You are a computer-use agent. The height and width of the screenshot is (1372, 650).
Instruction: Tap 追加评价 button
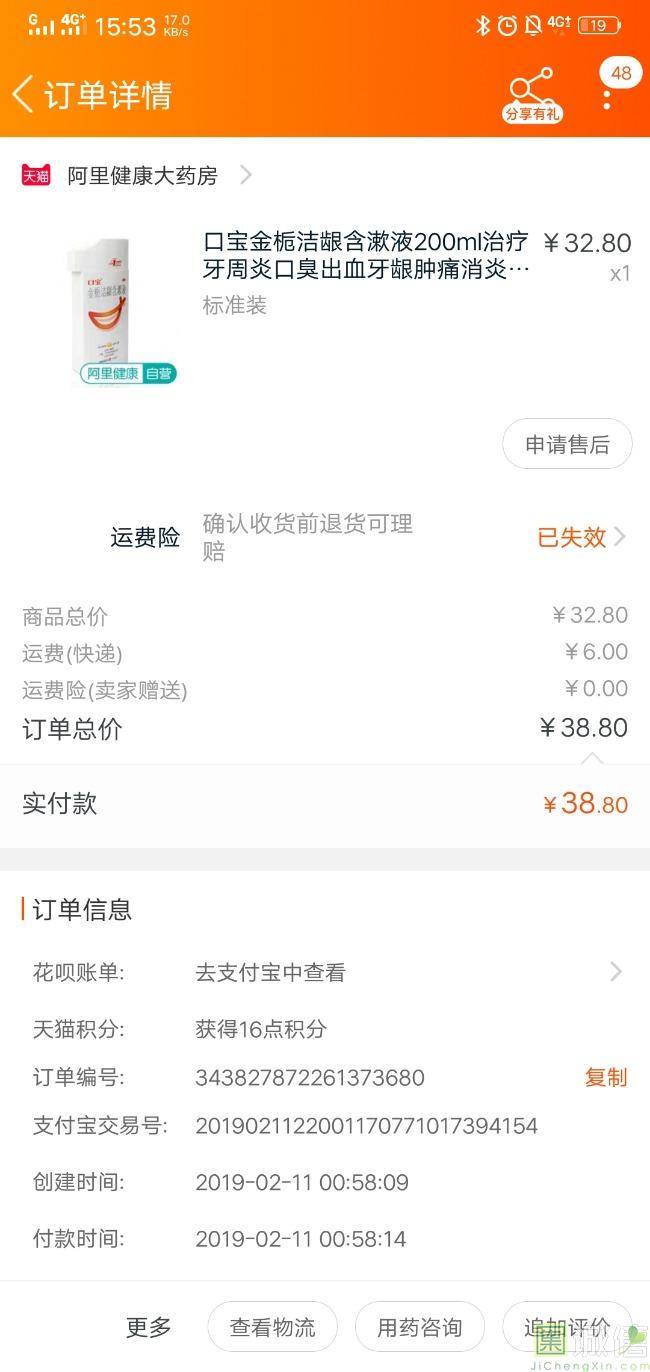(567, 1327)
